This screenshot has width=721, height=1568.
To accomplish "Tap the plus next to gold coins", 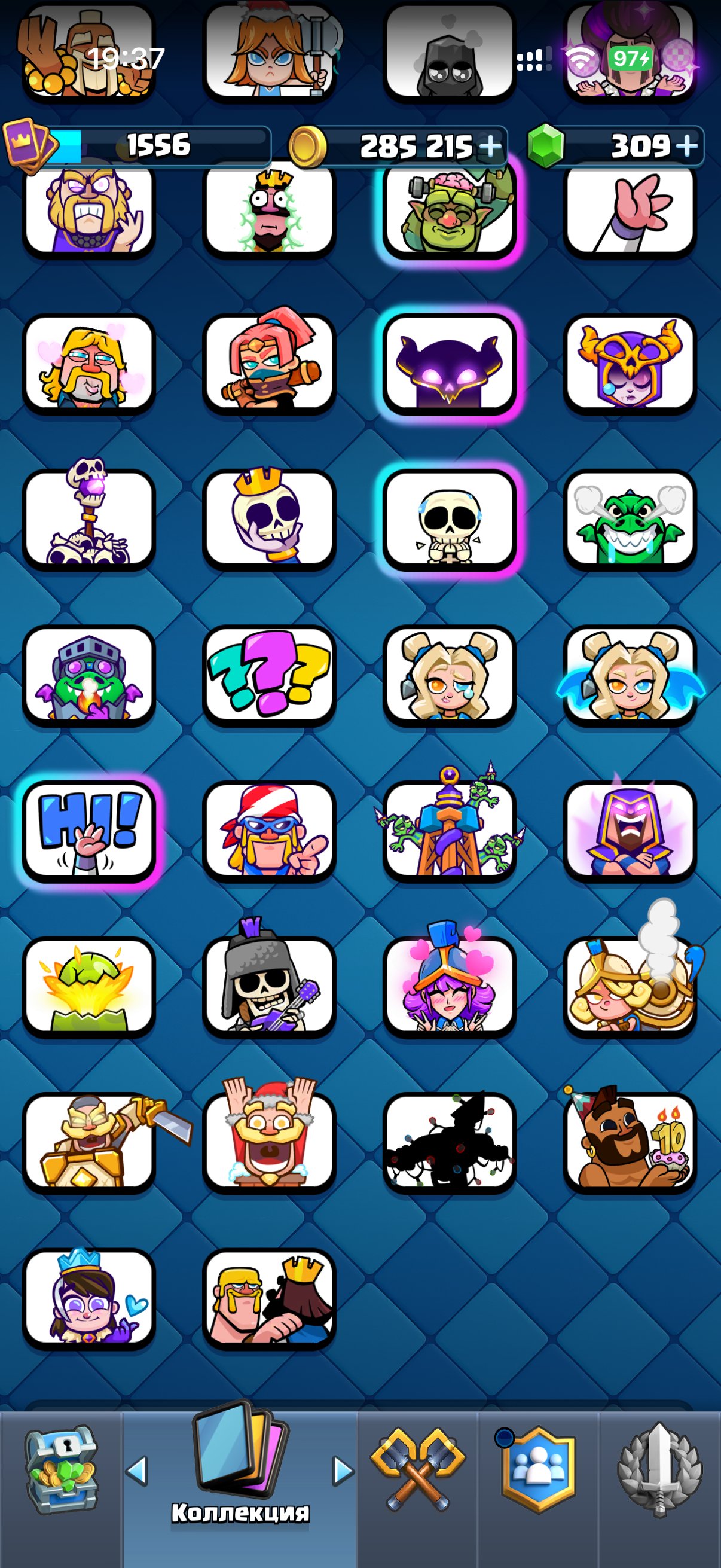I will click(x=490, y=146).
